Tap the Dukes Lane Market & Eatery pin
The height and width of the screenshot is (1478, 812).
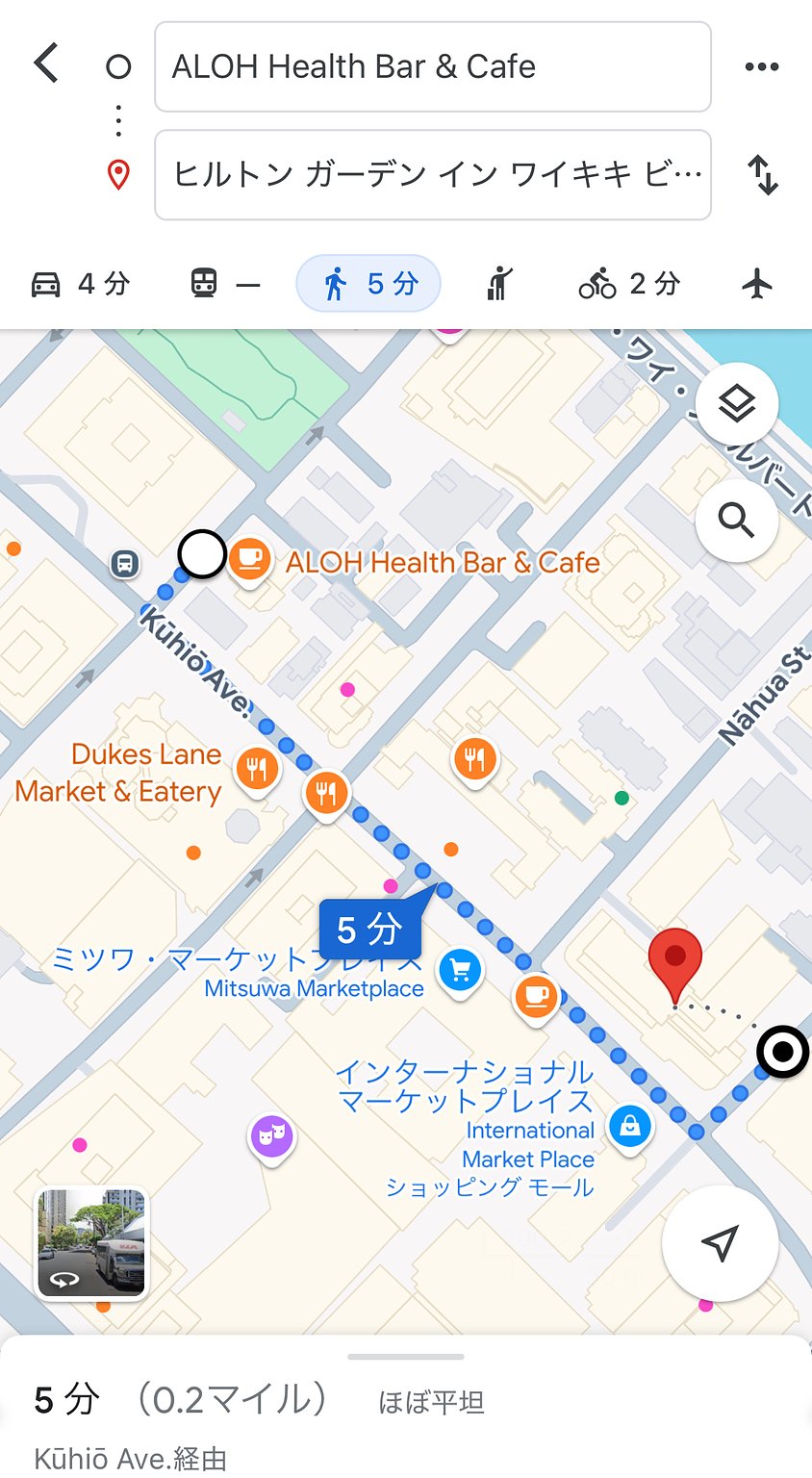[x=257, y=769]
